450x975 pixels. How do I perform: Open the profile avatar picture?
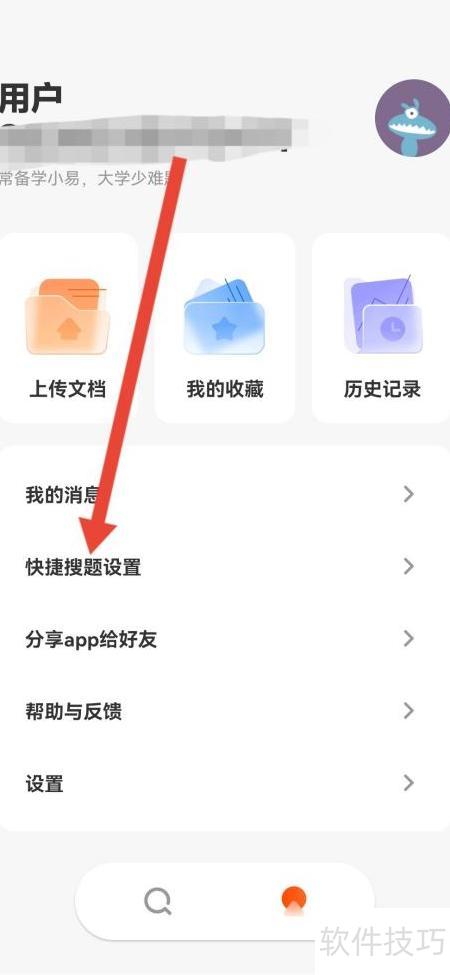[413, 118]
